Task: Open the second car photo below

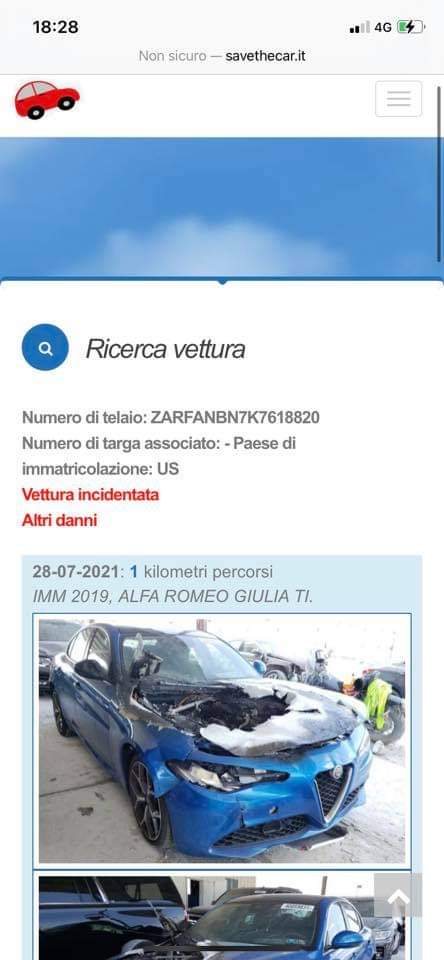Action: [x=222, y=917]
